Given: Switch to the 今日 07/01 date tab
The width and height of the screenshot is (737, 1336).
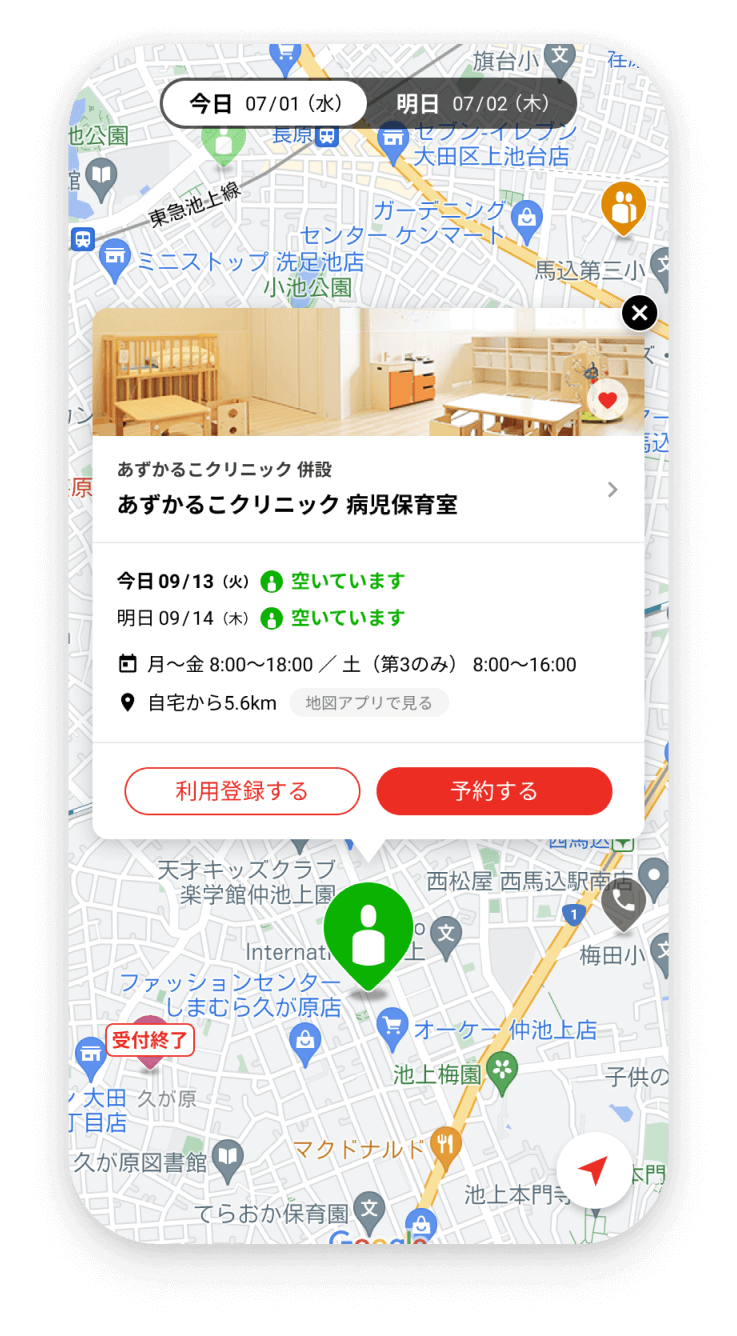Looking at the screenshot, I should [265, 104].
